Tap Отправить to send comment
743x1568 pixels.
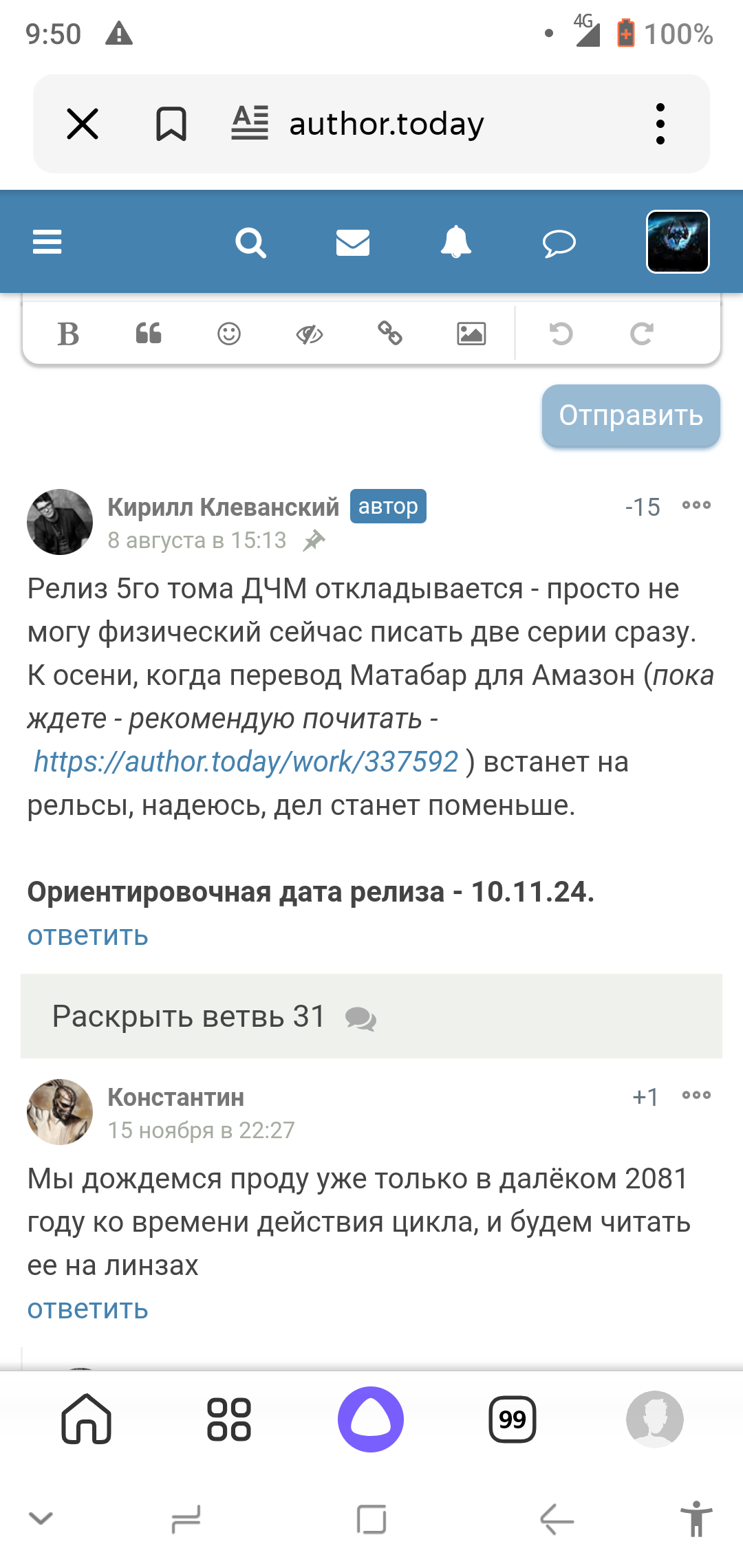[630, 416]
